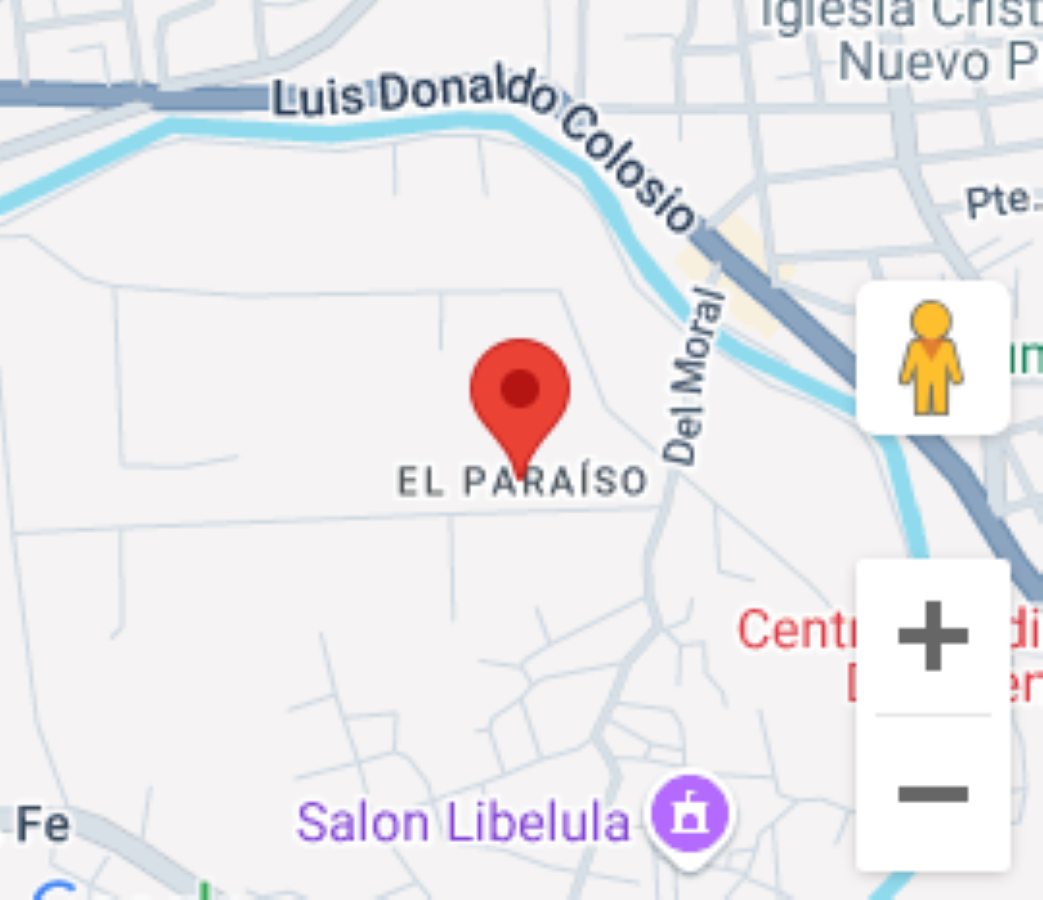Zoom in on the map
This screenshot has width=1043, height=900.
(x=932, y=636)
